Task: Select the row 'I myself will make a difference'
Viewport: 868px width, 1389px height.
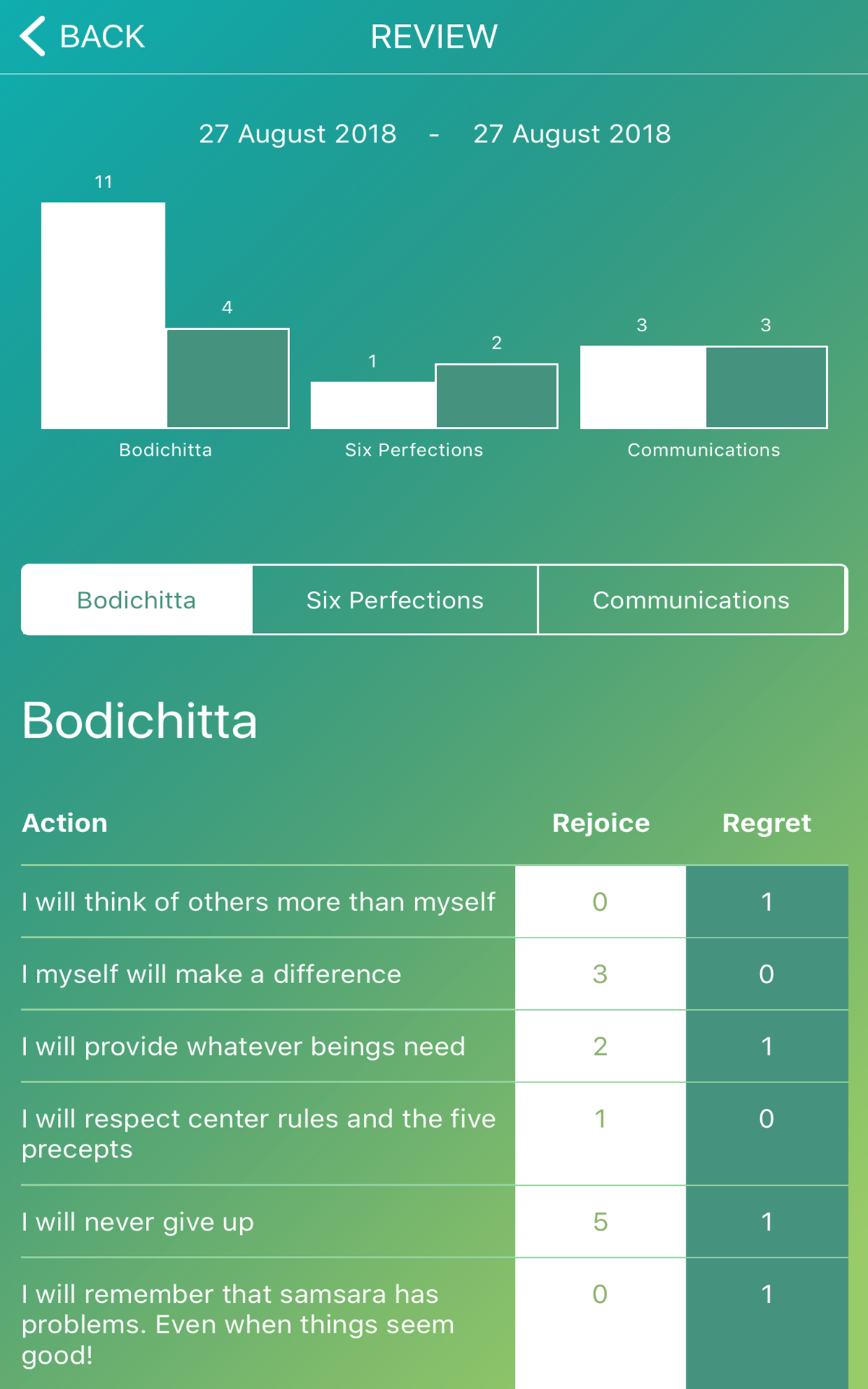Action: (213, 974)
